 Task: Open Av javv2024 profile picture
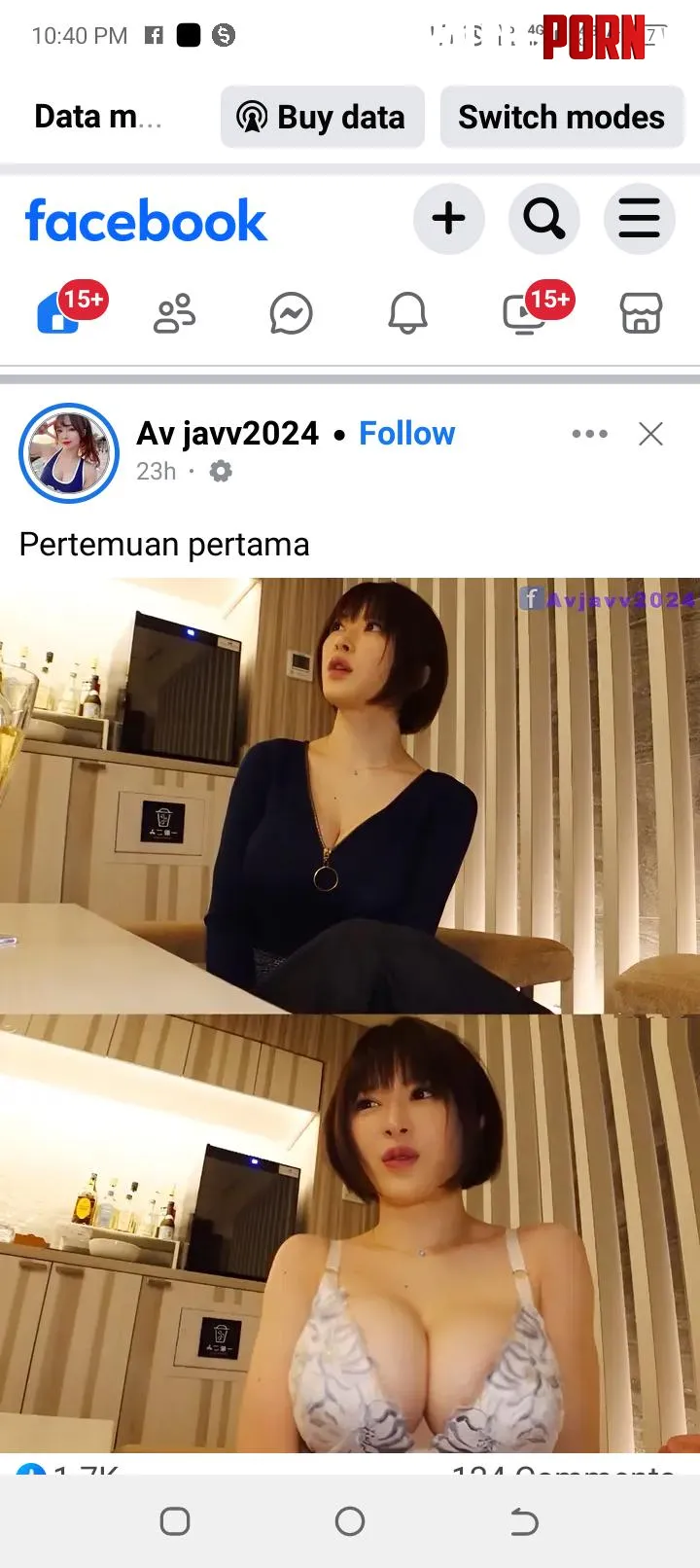pos(69,452)
